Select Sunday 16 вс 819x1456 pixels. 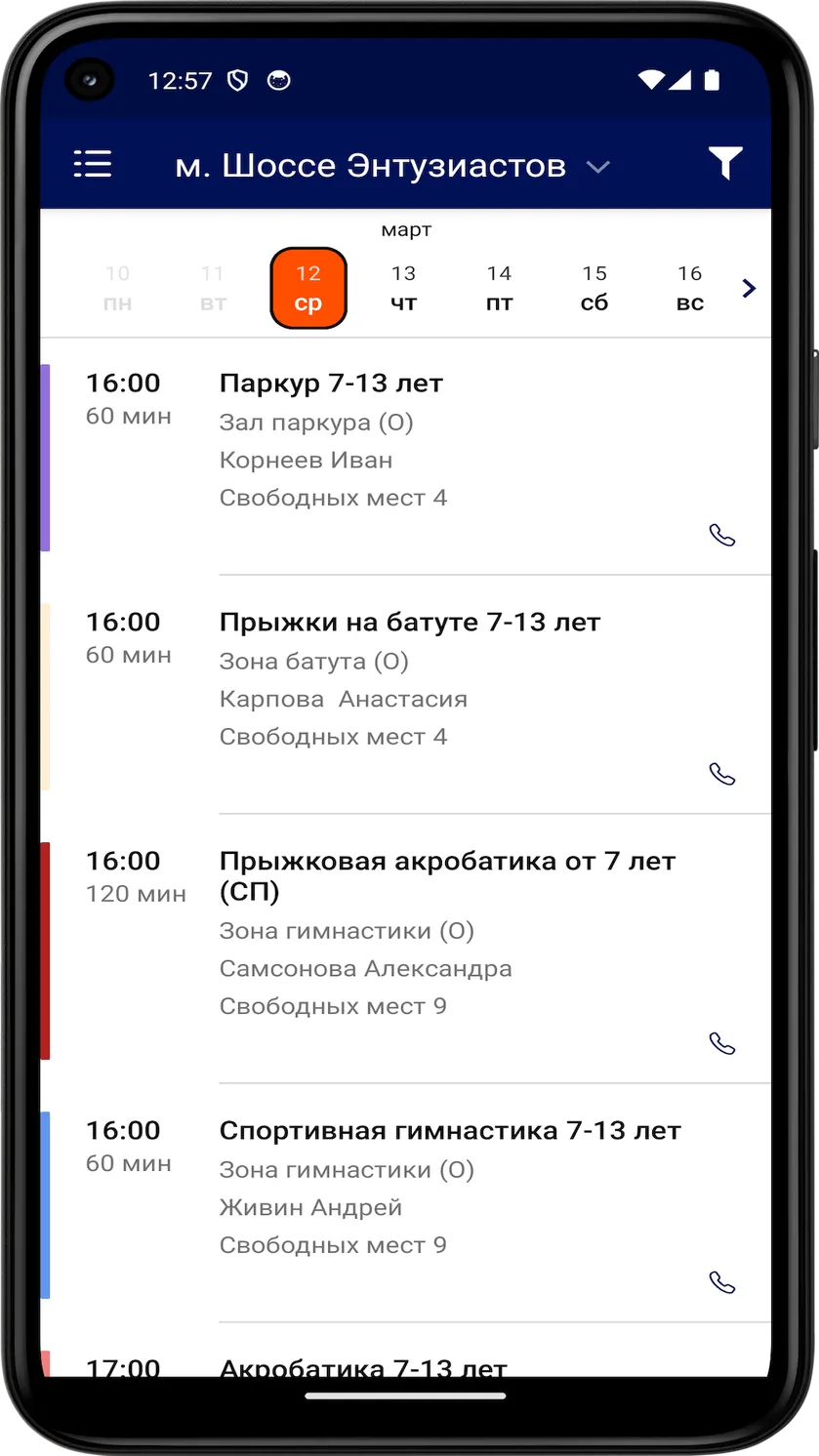click(x=689, y=288)
